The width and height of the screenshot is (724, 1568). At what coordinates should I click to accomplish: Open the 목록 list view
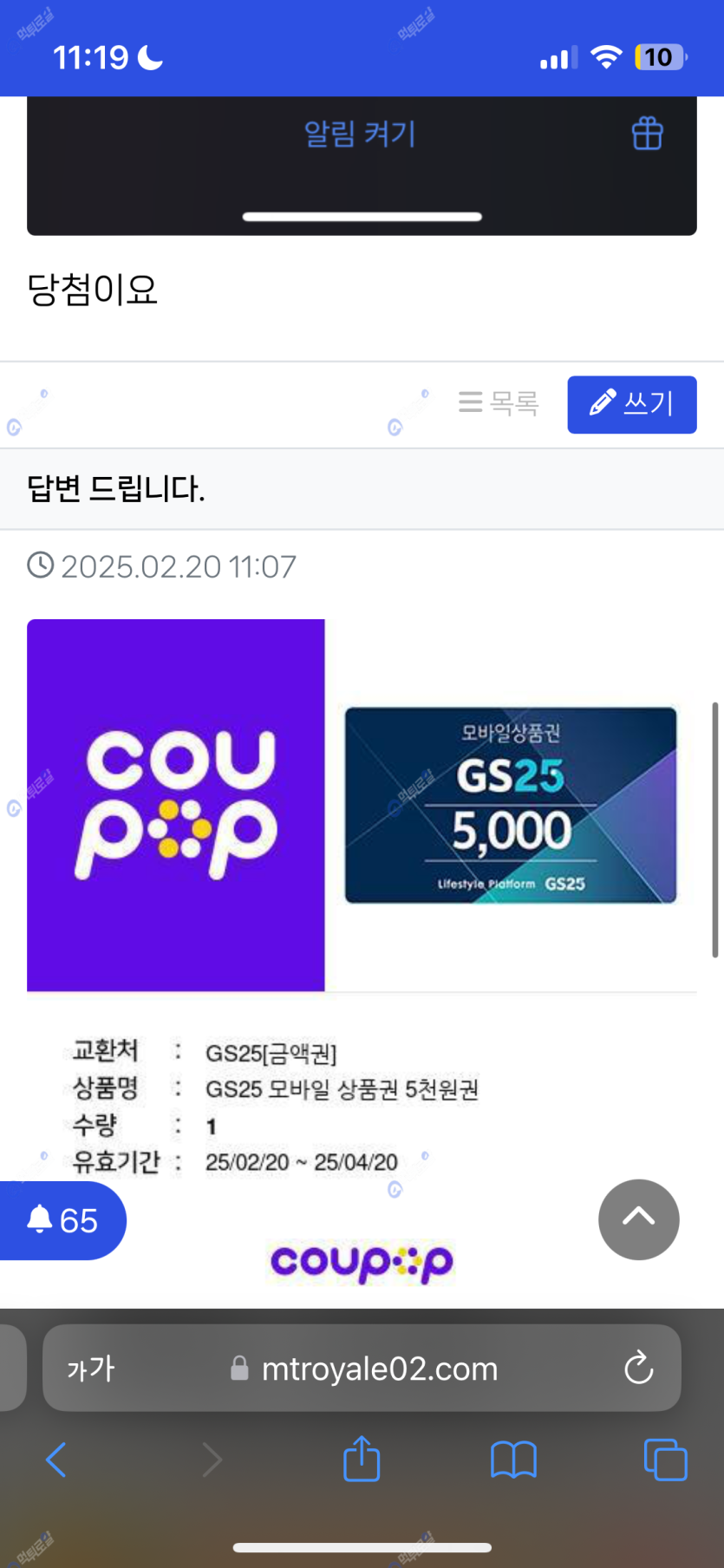499,402
